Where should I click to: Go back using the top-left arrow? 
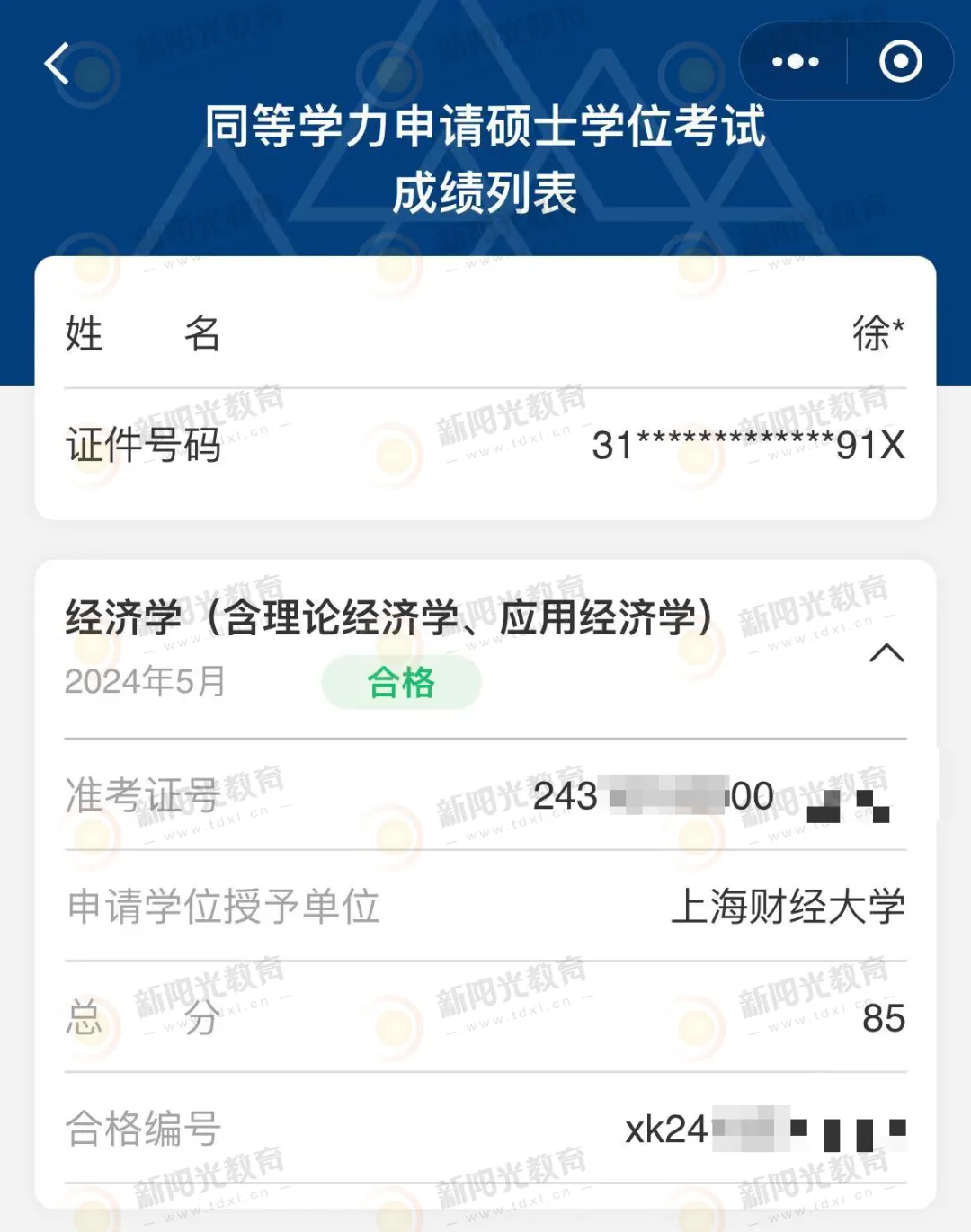[x=58, y=63]
